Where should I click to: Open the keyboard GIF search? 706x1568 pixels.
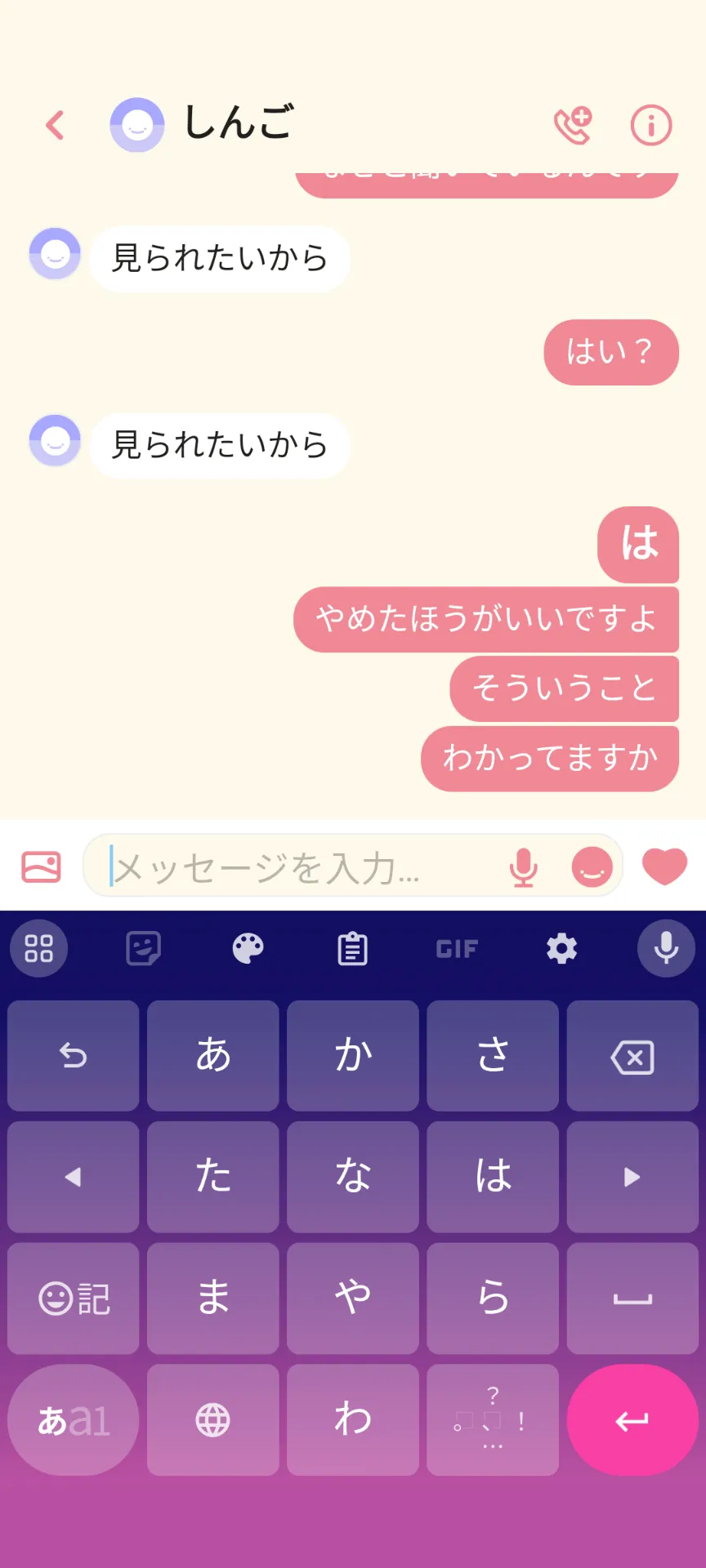457,949
